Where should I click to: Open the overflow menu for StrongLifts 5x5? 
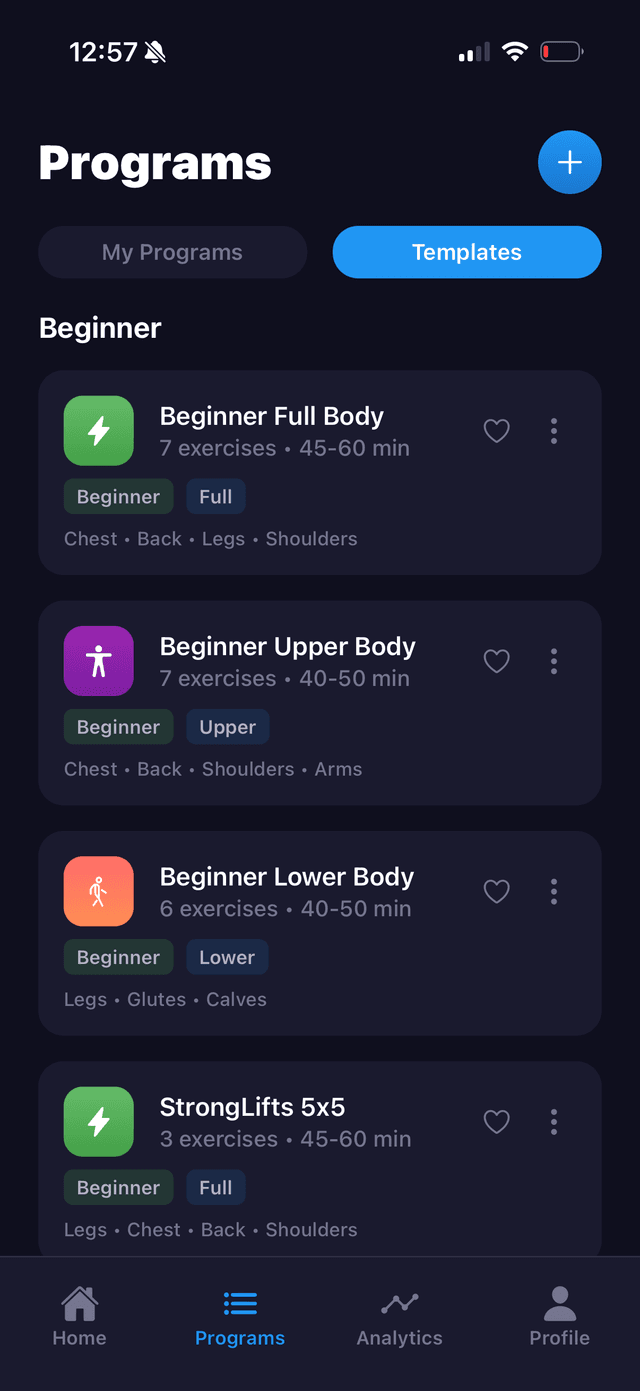point(554,1122)
